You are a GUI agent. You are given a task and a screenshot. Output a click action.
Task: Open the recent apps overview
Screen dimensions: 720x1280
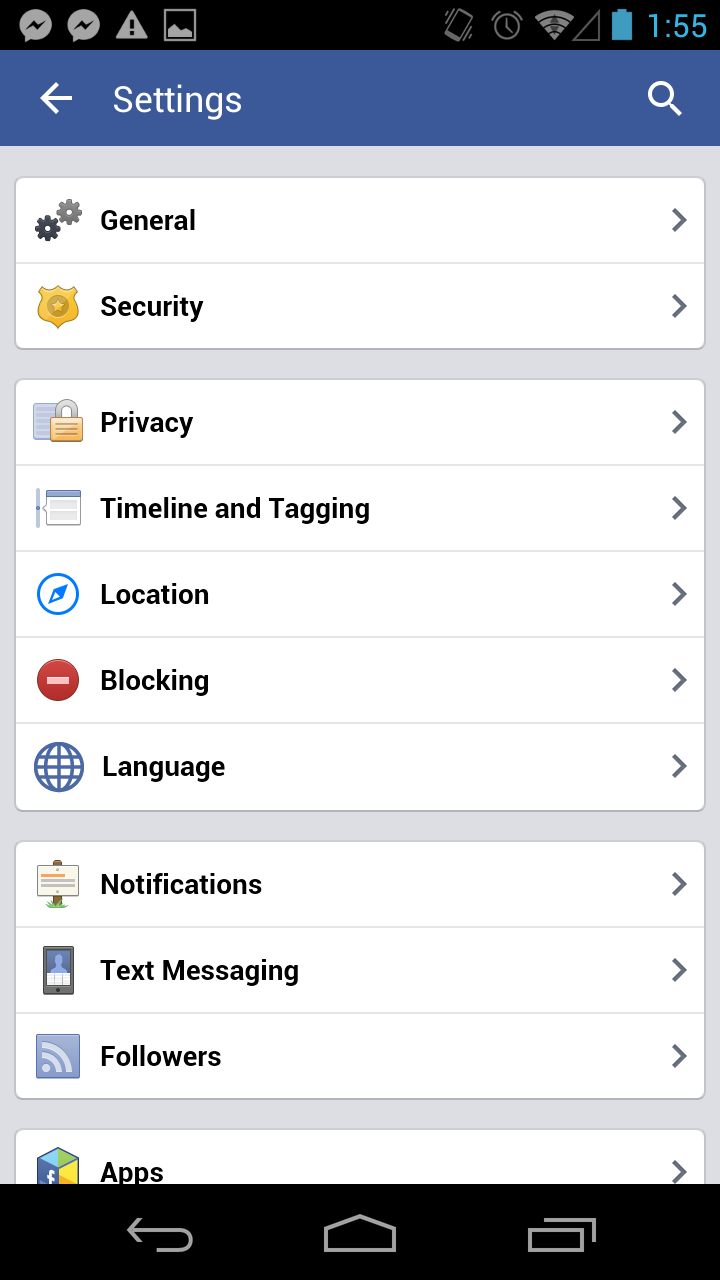562,1234
